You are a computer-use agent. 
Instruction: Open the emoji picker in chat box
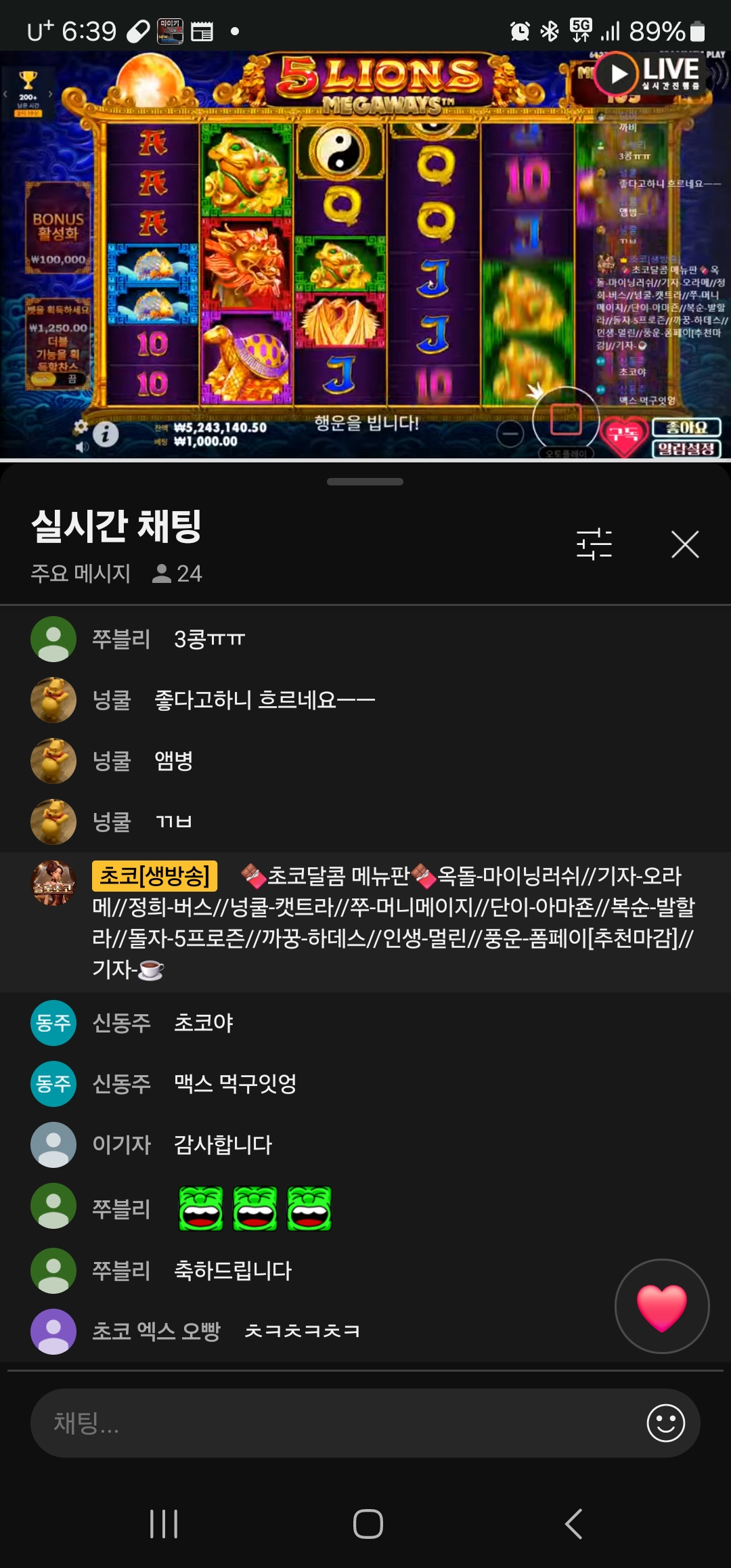tap(665, 1423)
